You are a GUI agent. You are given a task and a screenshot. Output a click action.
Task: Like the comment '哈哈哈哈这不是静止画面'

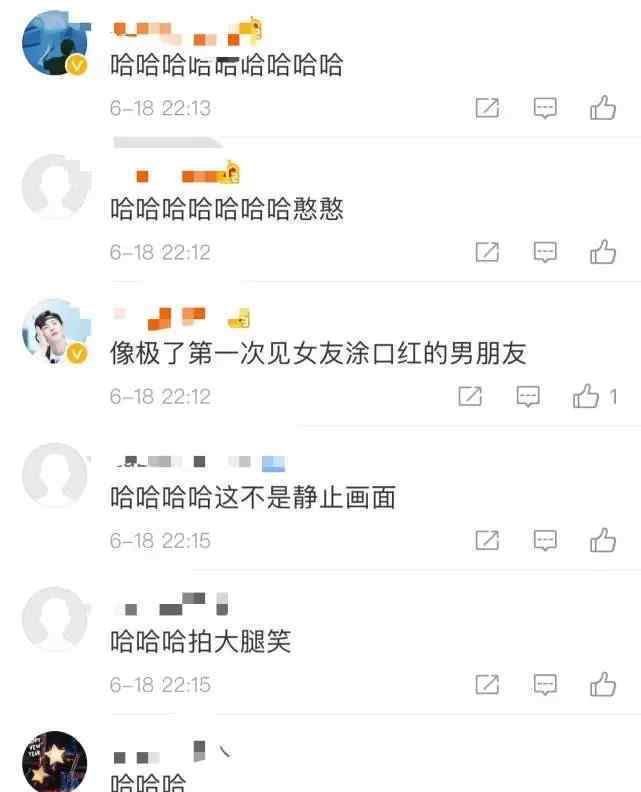(x=603, y=540)
